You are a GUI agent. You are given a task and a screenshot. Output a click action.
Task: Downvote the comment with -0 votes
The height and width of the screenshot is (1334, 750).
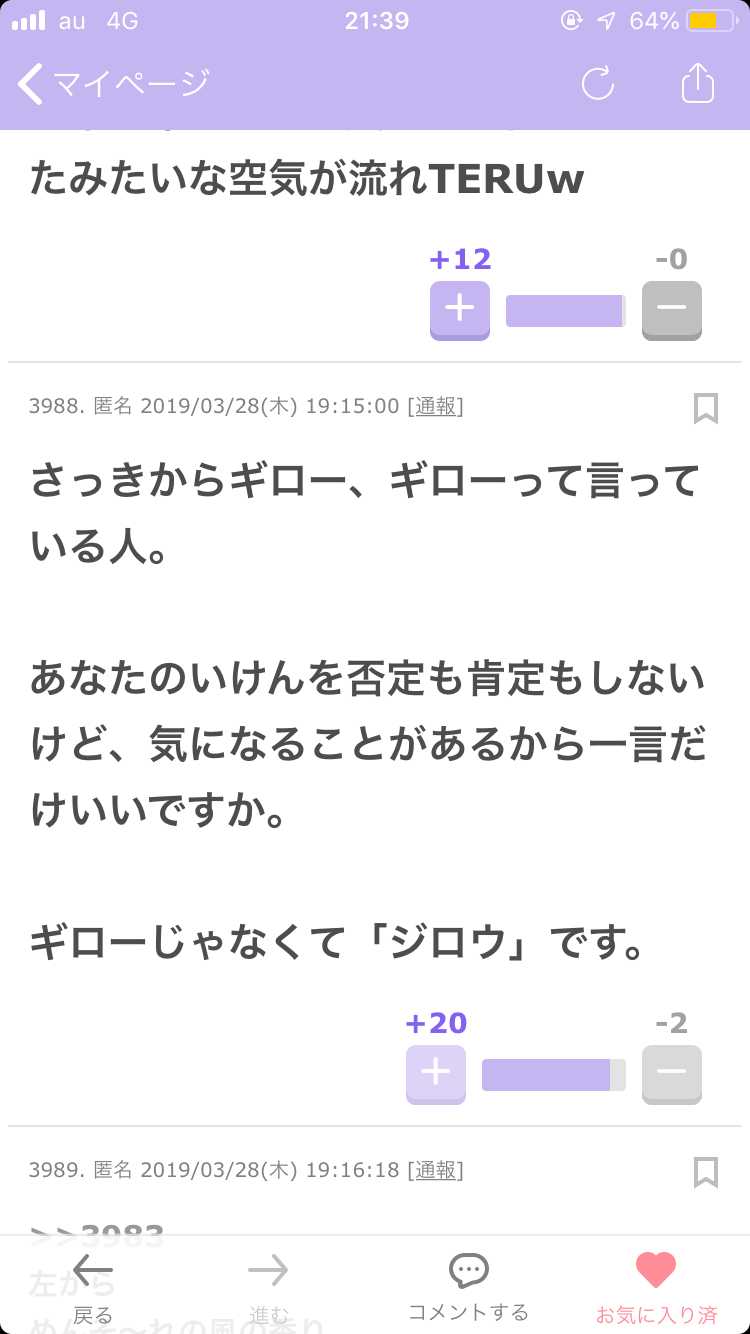click(672, 310)
